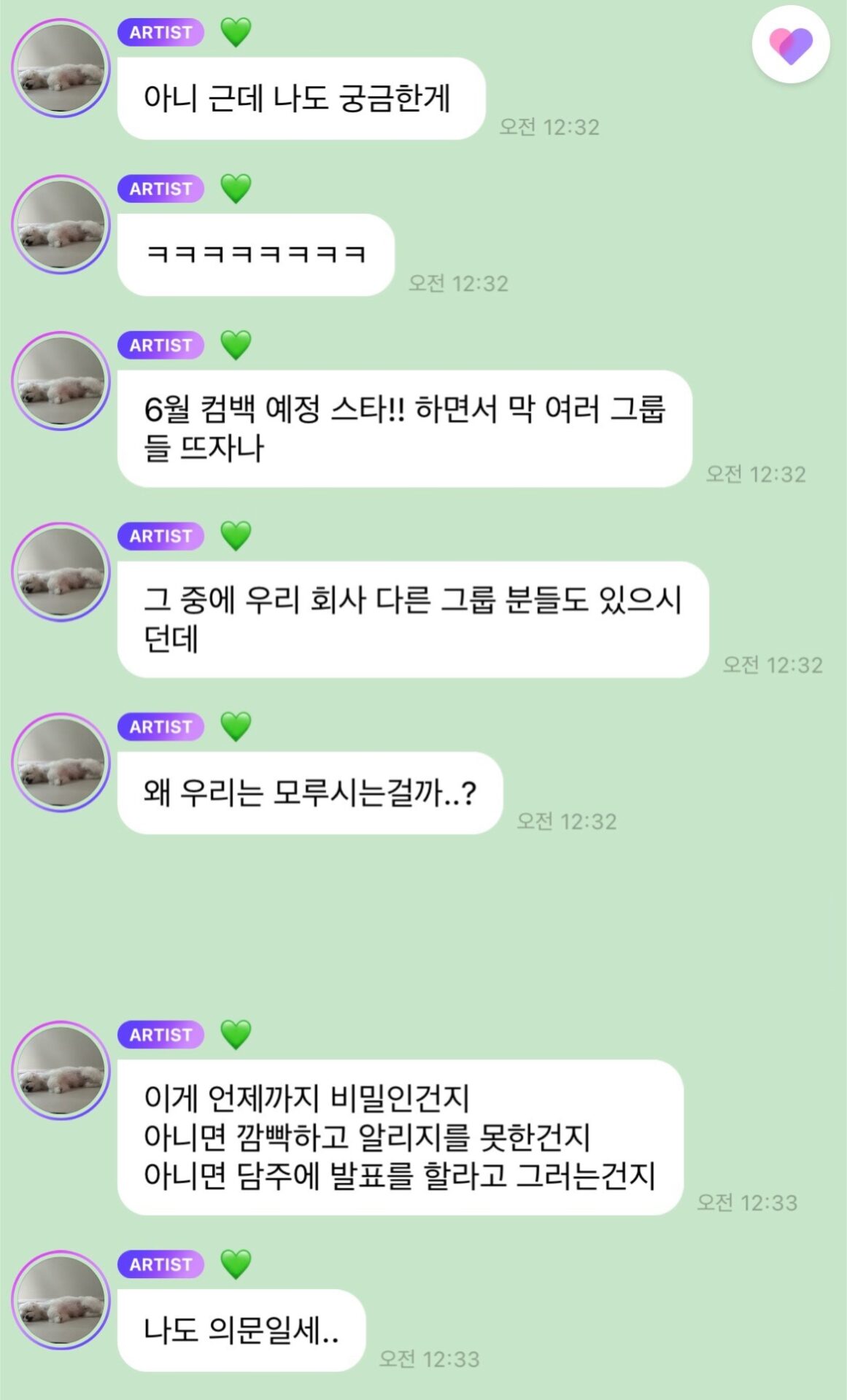The height and width of the screenshot is (1400, 847).
Task: Open artist avatar beside 'ㅋㅋㅋㅋㅋㅋㅋㅋ' message
Action: 61,225
